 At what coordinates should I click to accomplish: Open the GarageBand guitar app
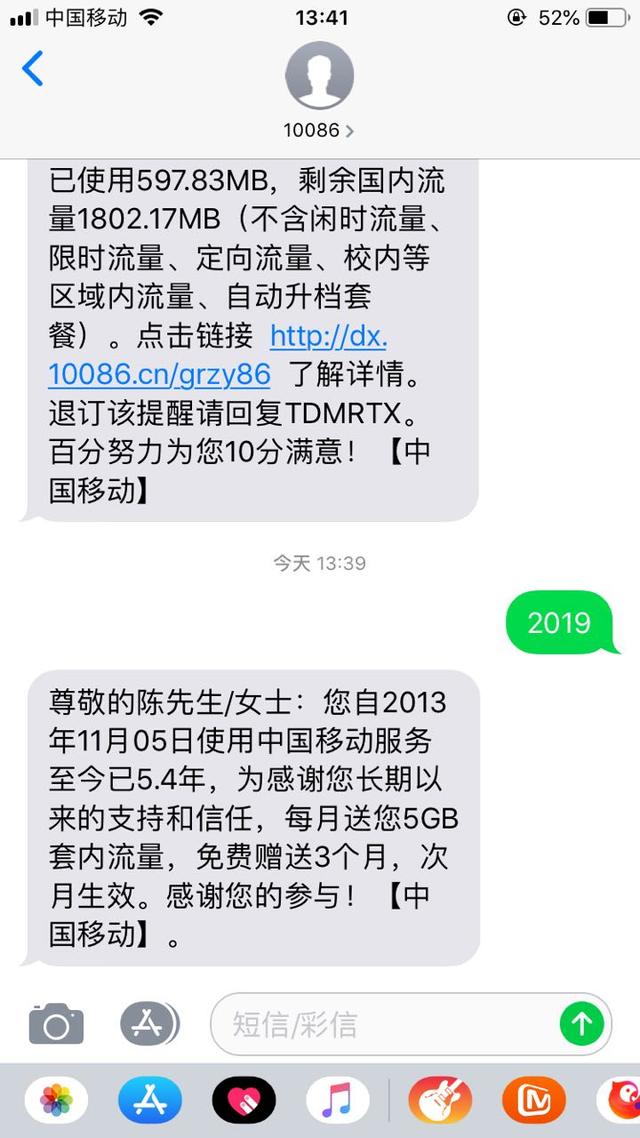click(440, 1101)
